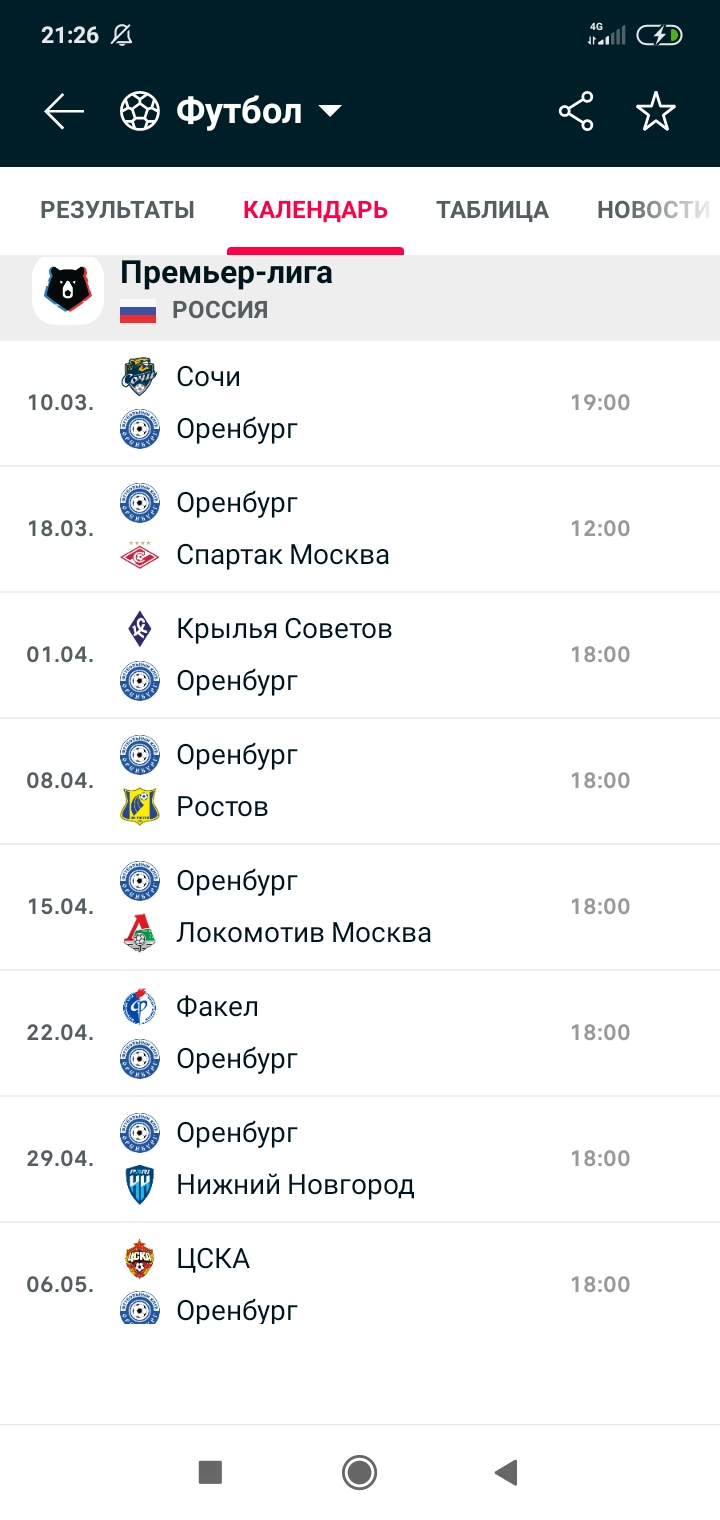
Task: Open the Футбол sport dropdown
Action: point(232,112)
